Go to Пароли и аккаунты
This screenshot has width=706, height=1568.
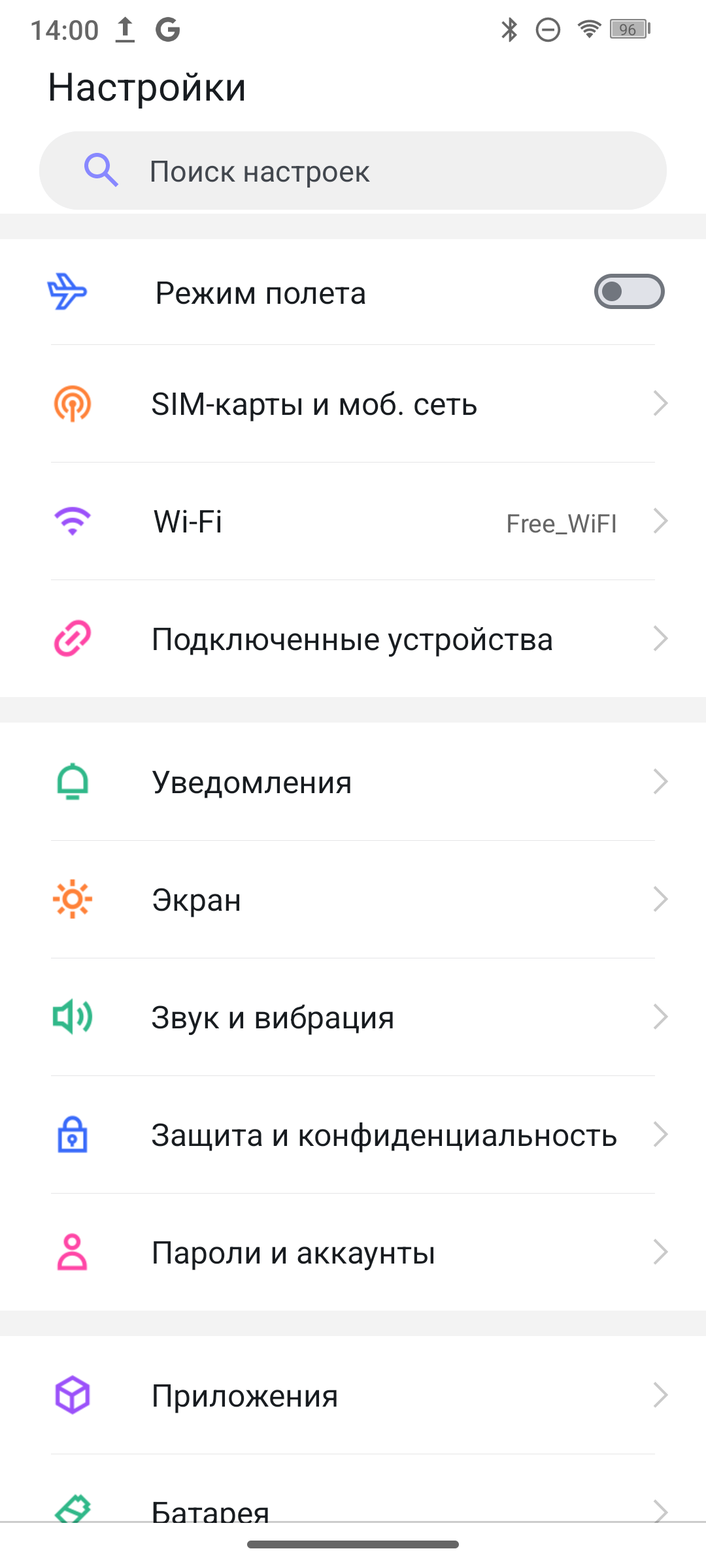click(353, 1252)
